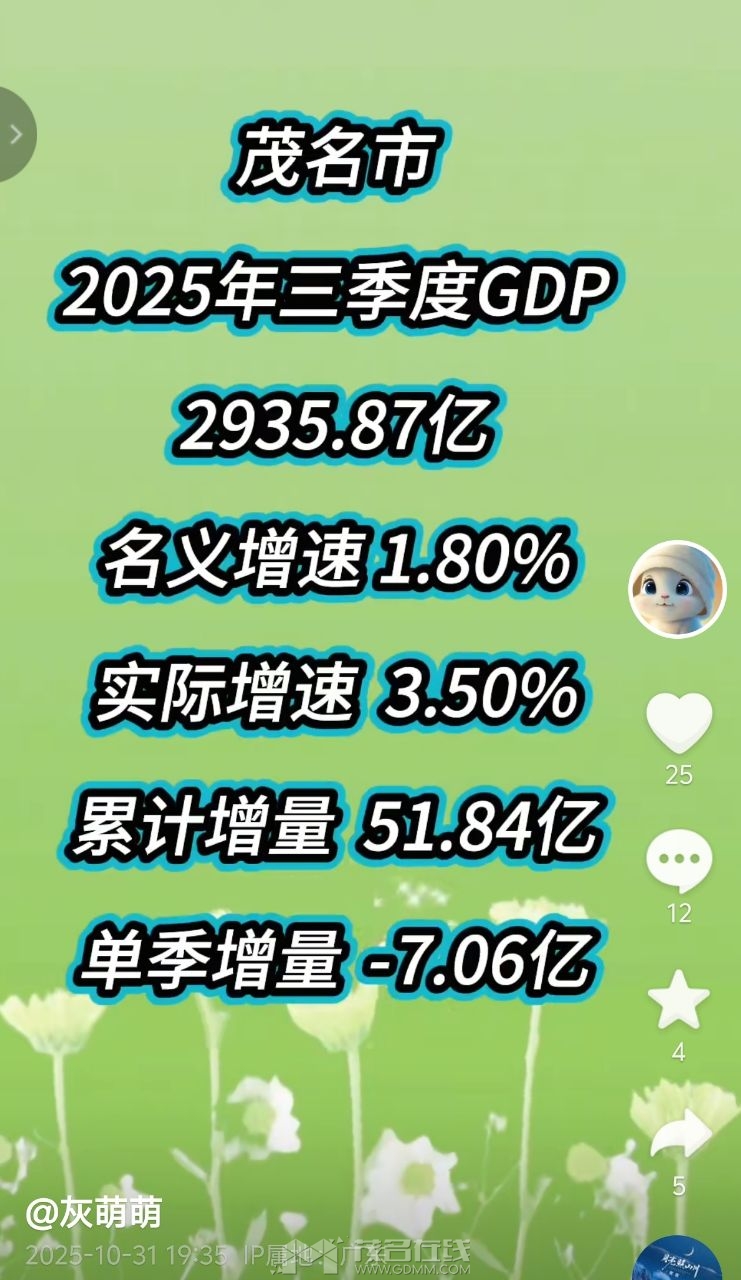Open the creator's rabbit avatar profile
The image size is (741, 1280).
pyautogui.click(x=677, y=590)
